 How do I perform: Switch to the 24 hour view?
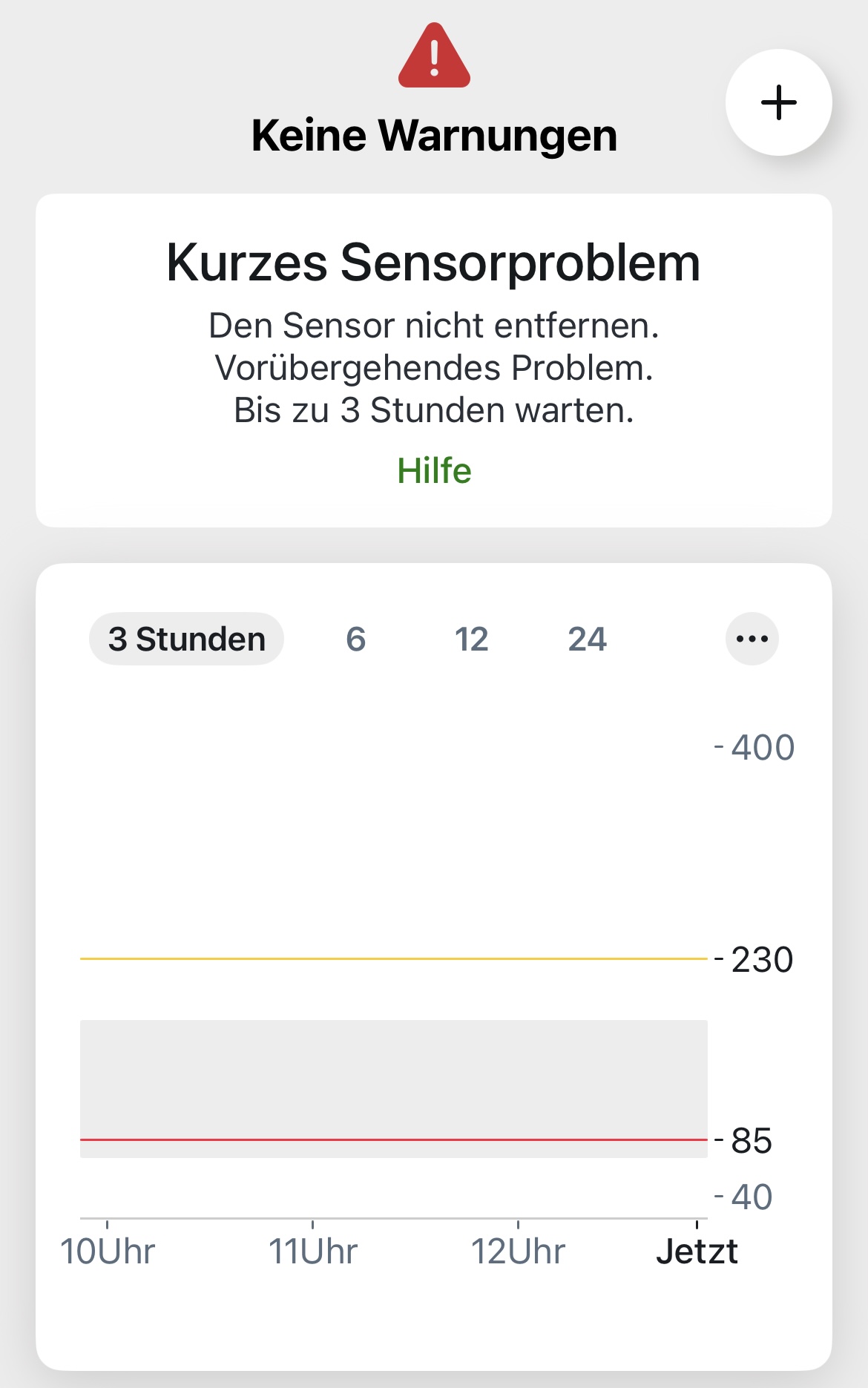(588, 639)
